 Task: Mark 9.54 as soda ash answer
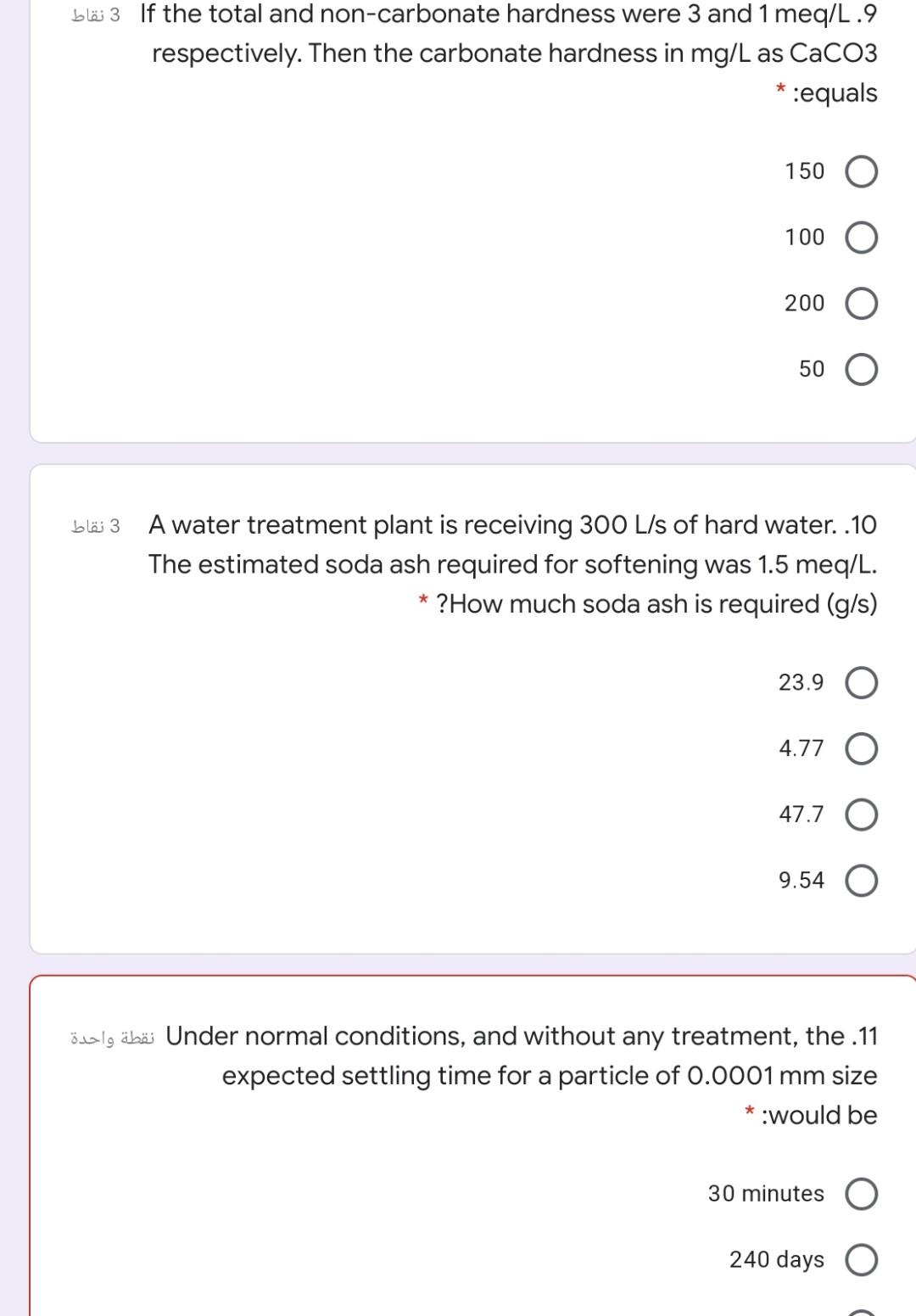[861, 881]
